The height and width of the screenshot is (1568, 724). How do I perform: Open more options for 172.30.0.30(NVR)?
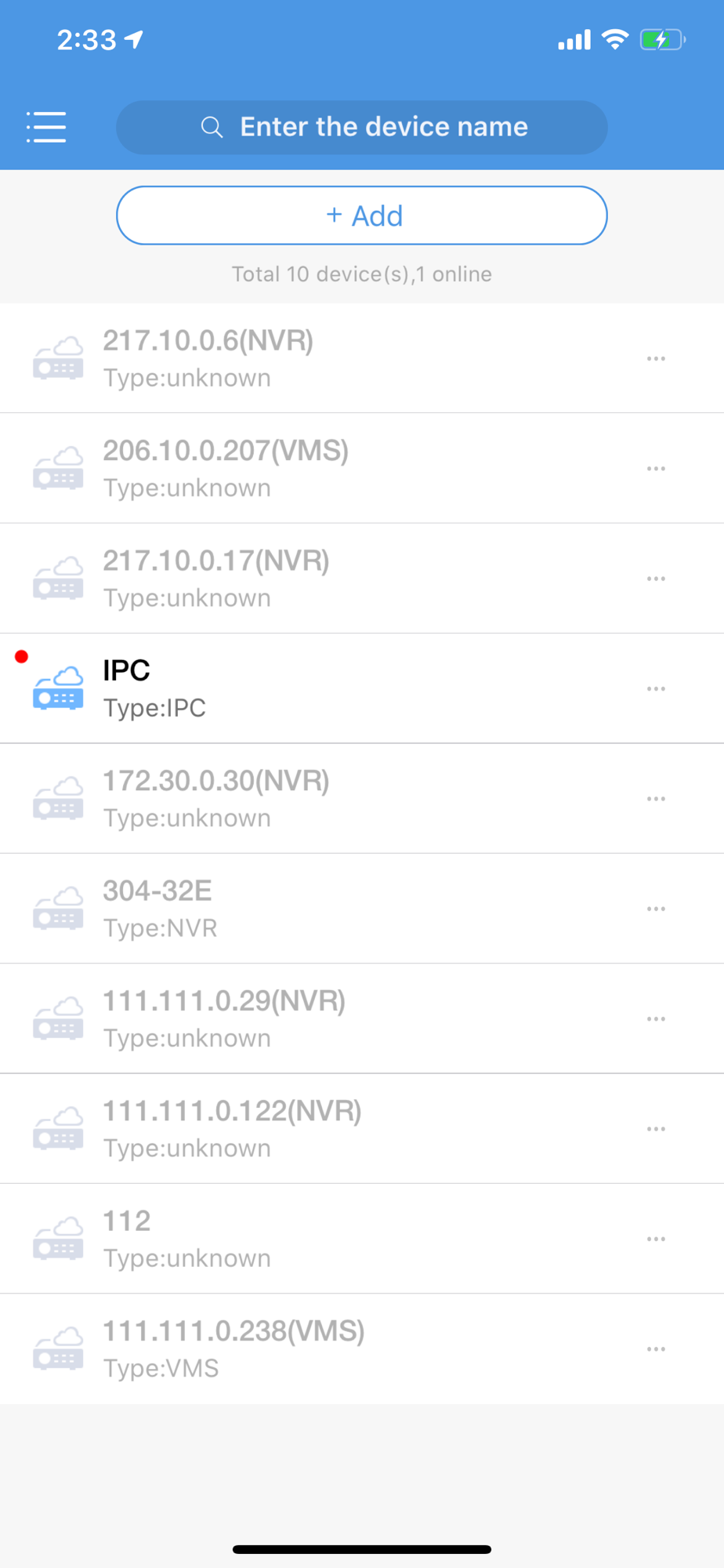pos(656,798)
